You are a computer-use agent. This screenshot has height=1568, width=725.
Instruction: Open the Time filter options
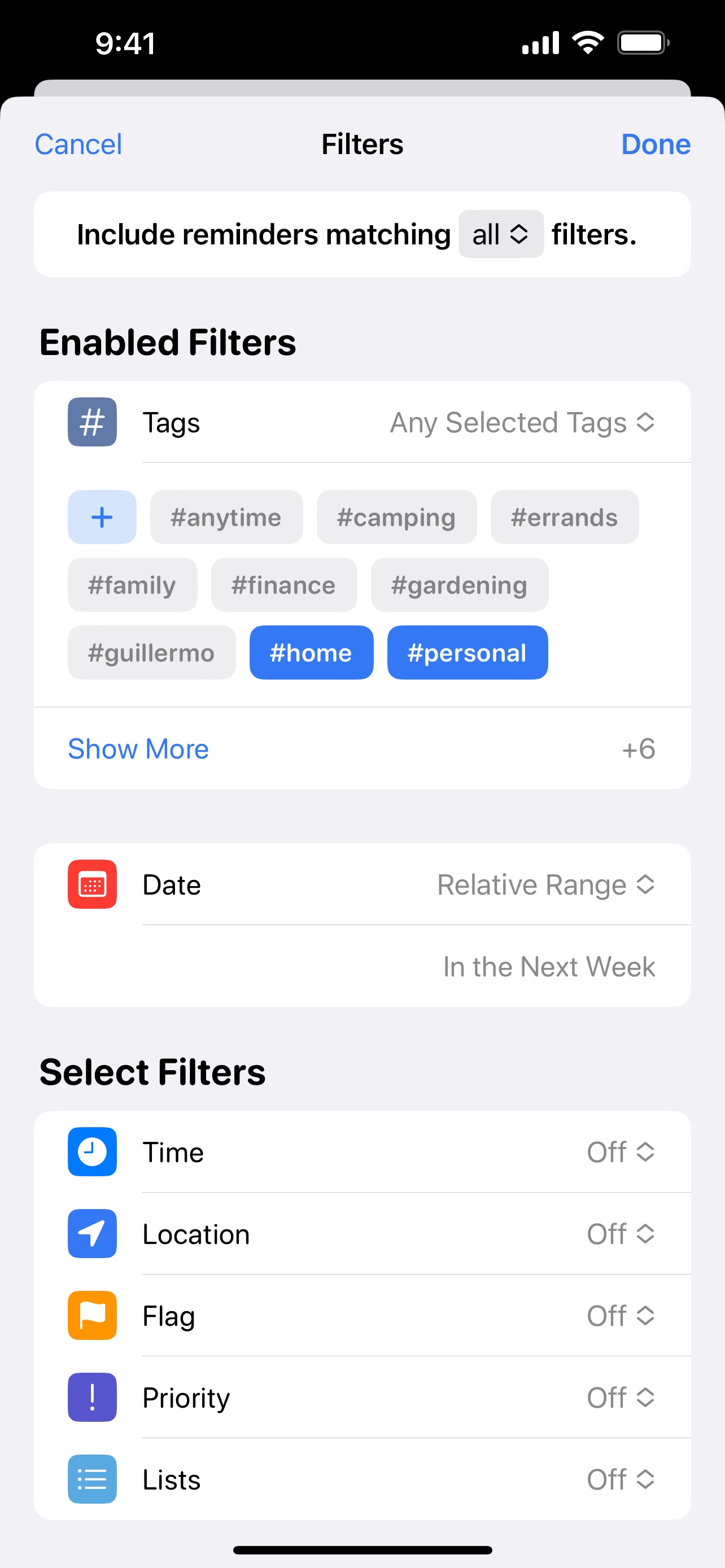(x=619, y=1151)
